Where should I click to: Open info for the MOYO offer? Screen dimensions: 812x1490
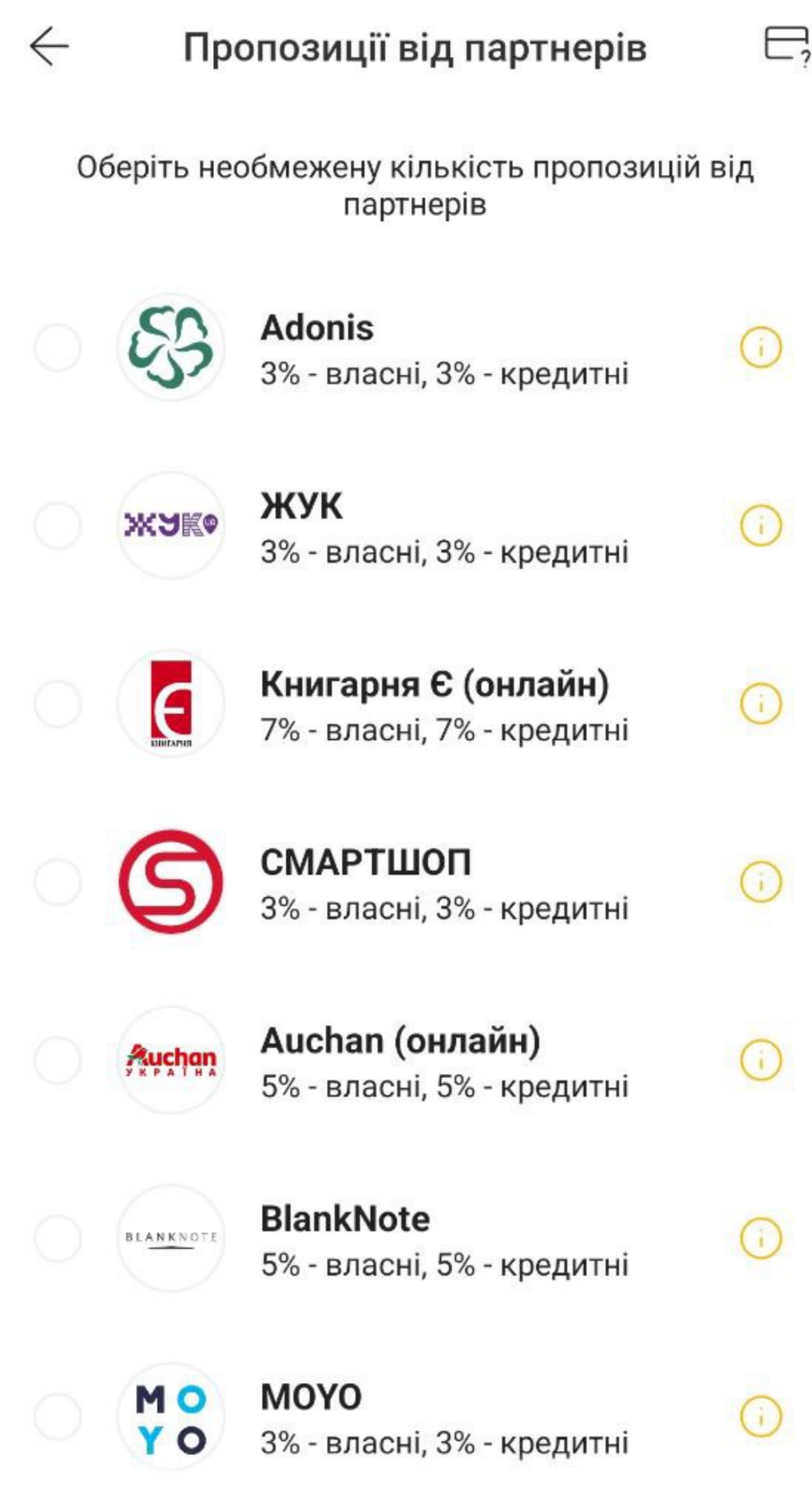pyautogui.click(x=760, y=1416)
